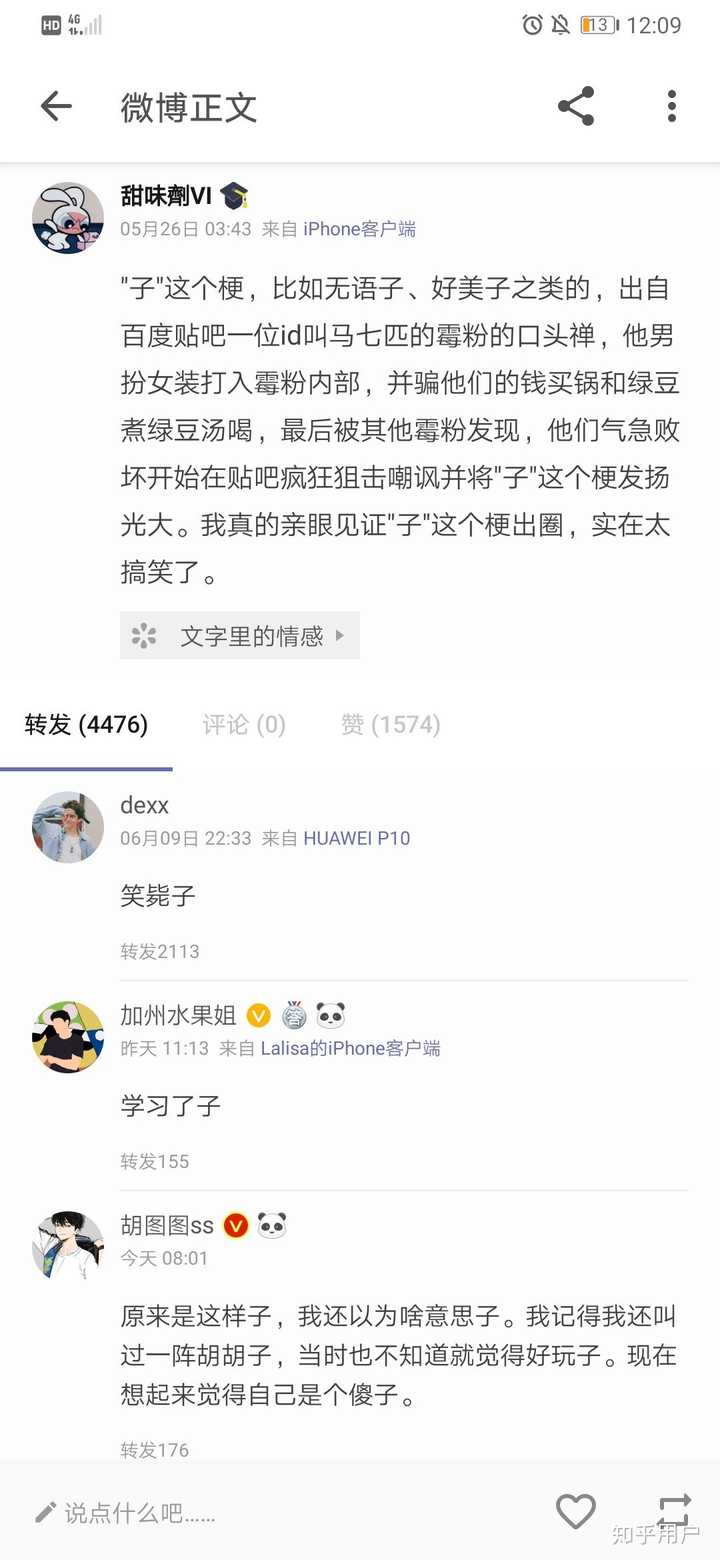This screenshot has height=1560, width=720.
Task: Switch to the 评论 (0) tab
Action: tap(244, 724)
